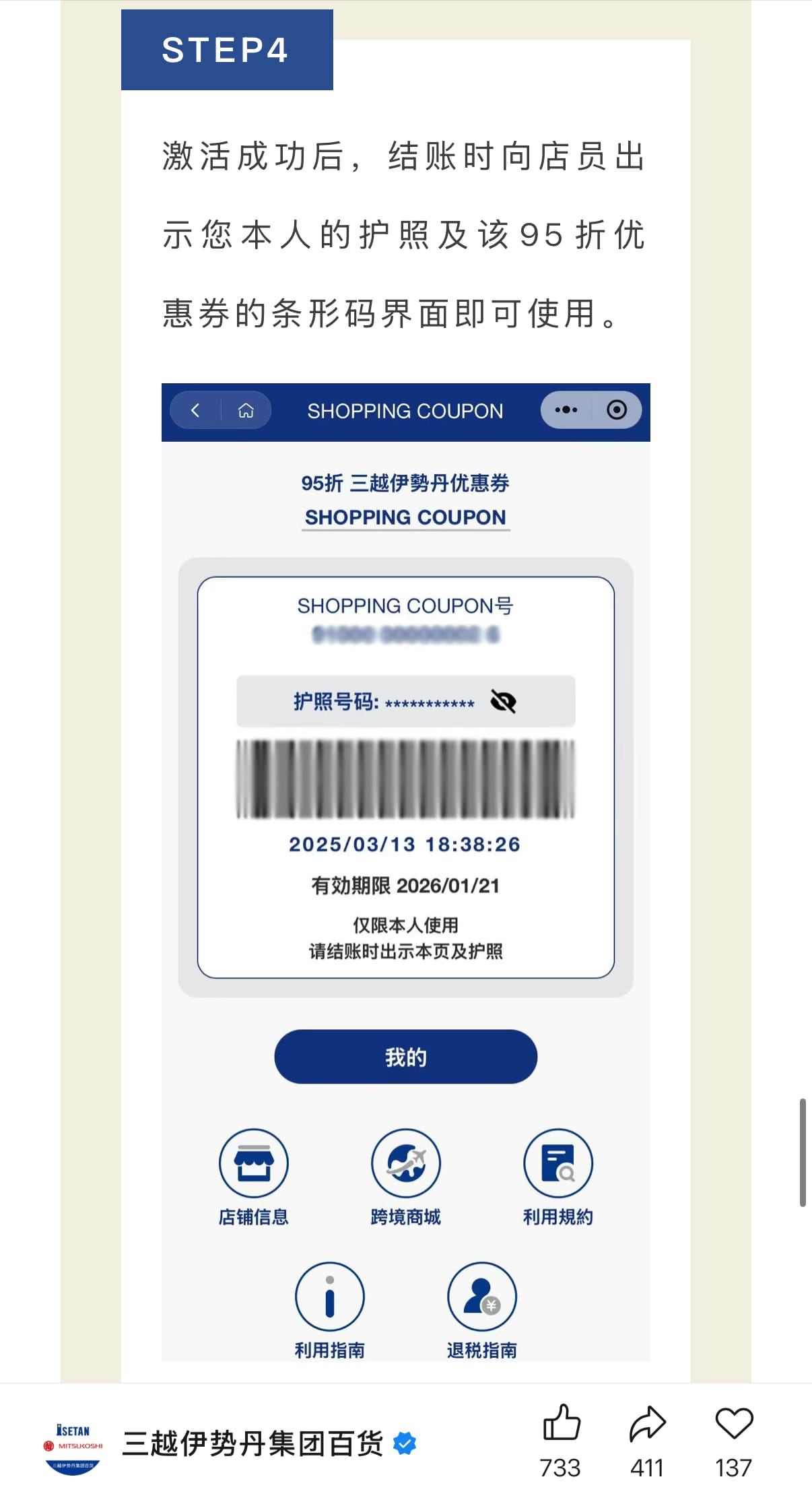Give the post a thumbs-up

tap(561, 1423)
